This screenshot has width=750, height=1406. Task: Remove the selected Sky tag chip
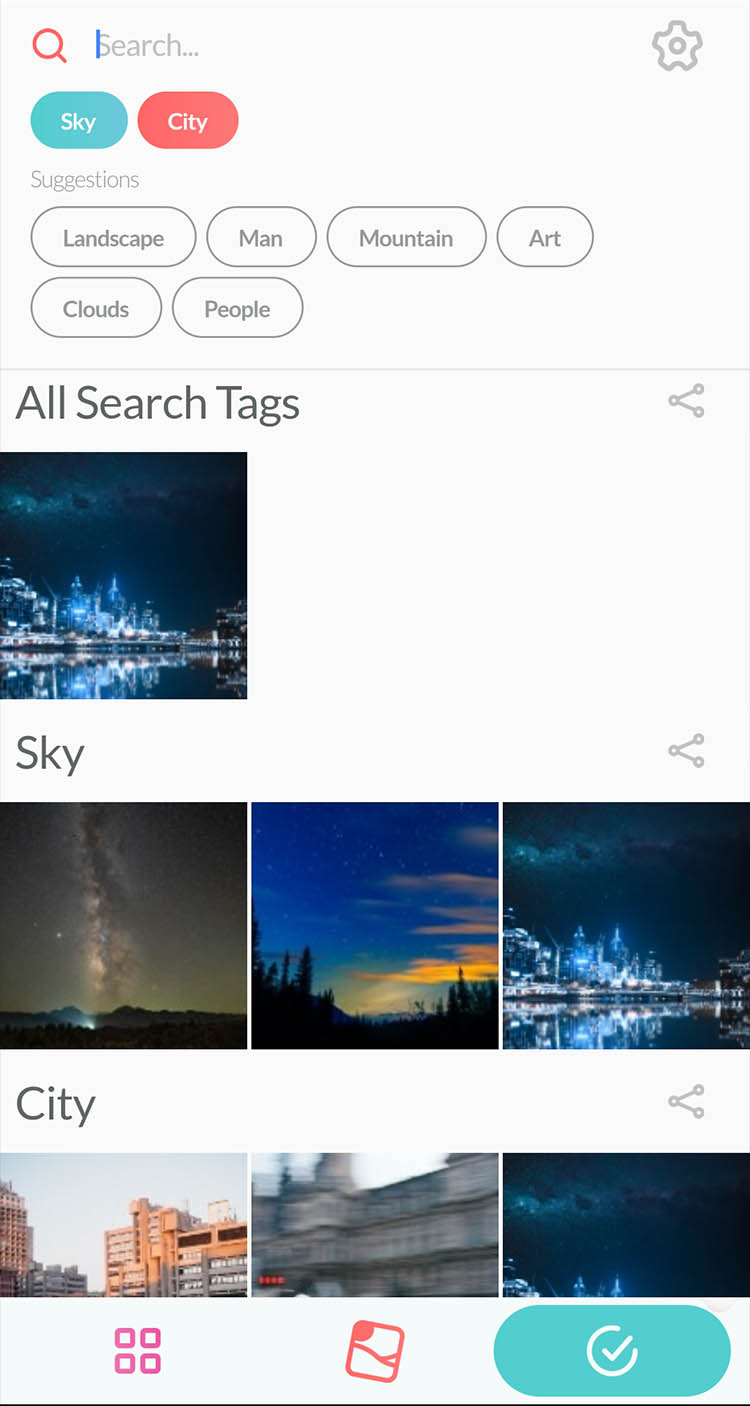point(79,121)
